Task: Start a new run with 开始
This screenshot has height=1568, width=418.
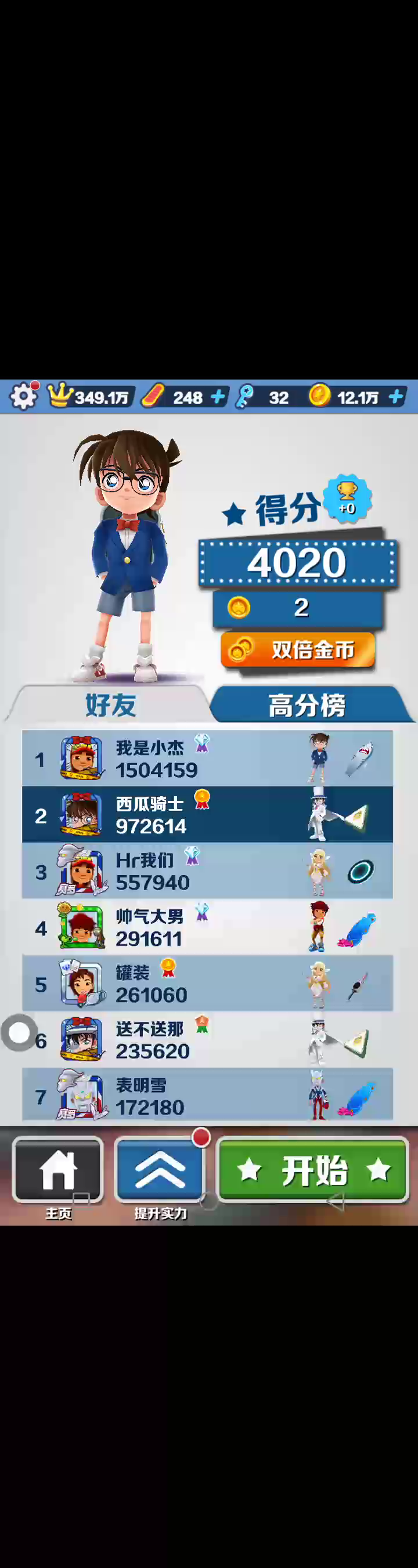Action: click(313, 1170)
